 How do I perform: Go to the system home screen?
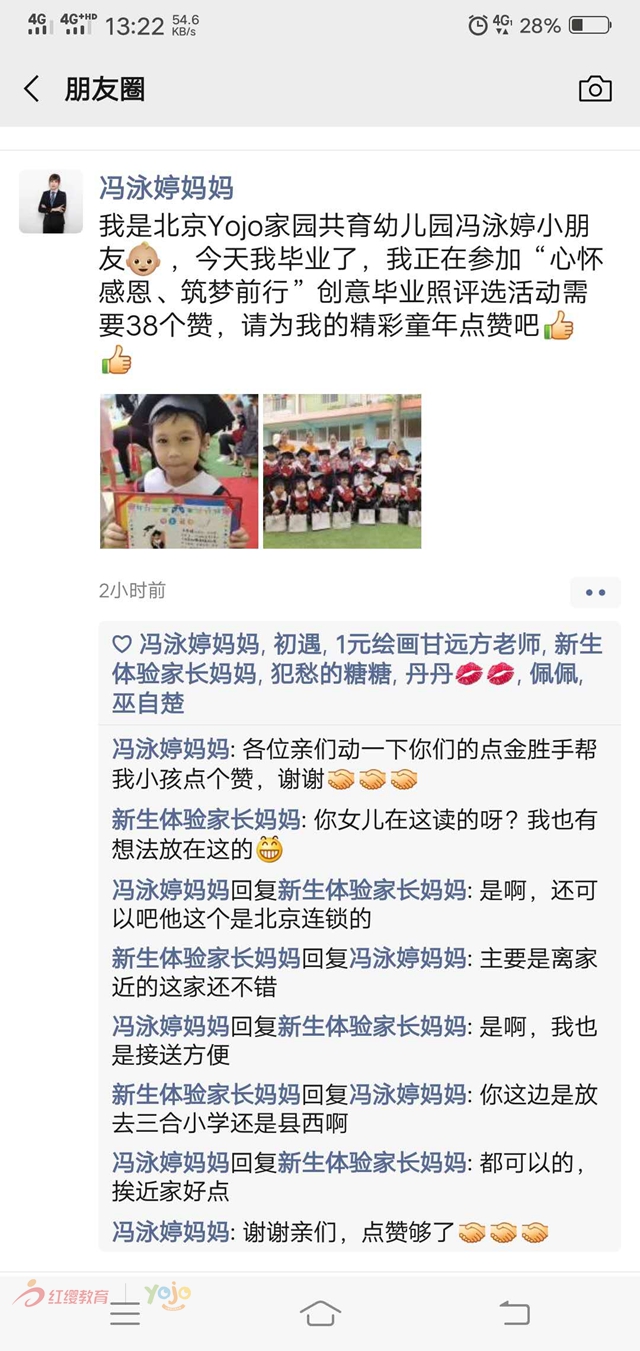(320, 1313)
